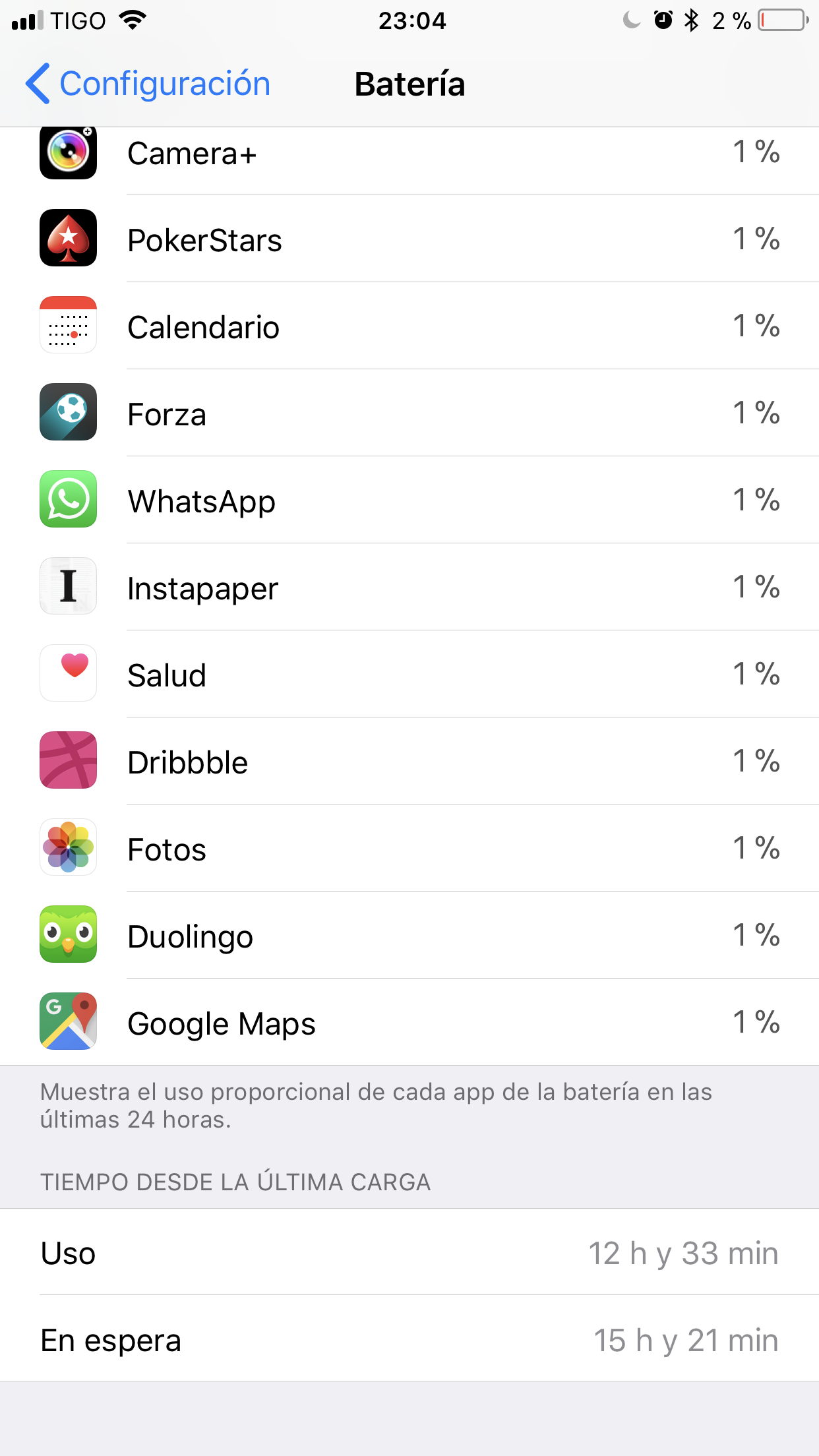Select the Forza battery row
The width and height of the screenshot is (819, 1456).
(409, 413)
